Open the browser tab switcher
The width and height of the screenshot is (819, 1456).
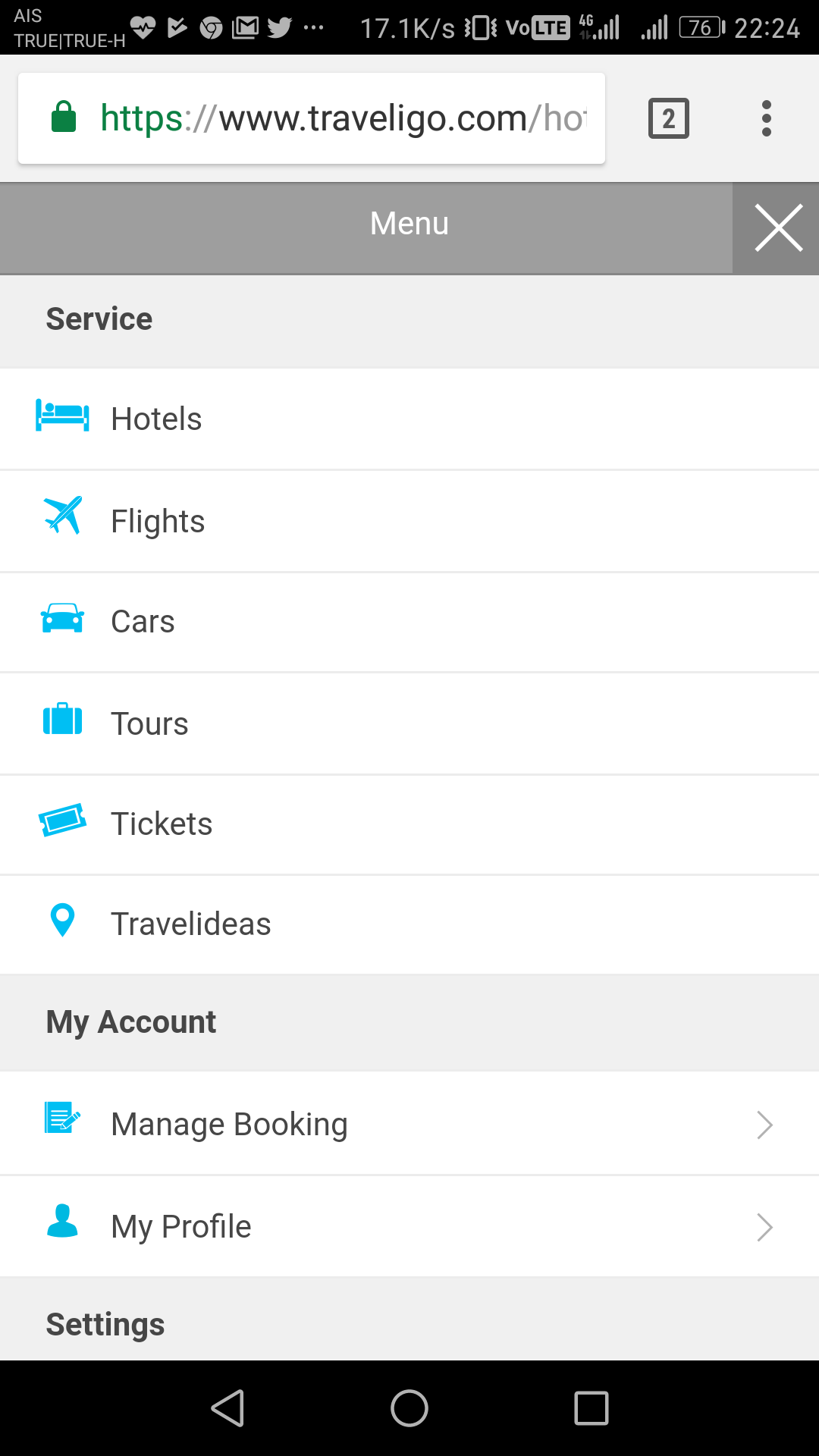[669, 118]
